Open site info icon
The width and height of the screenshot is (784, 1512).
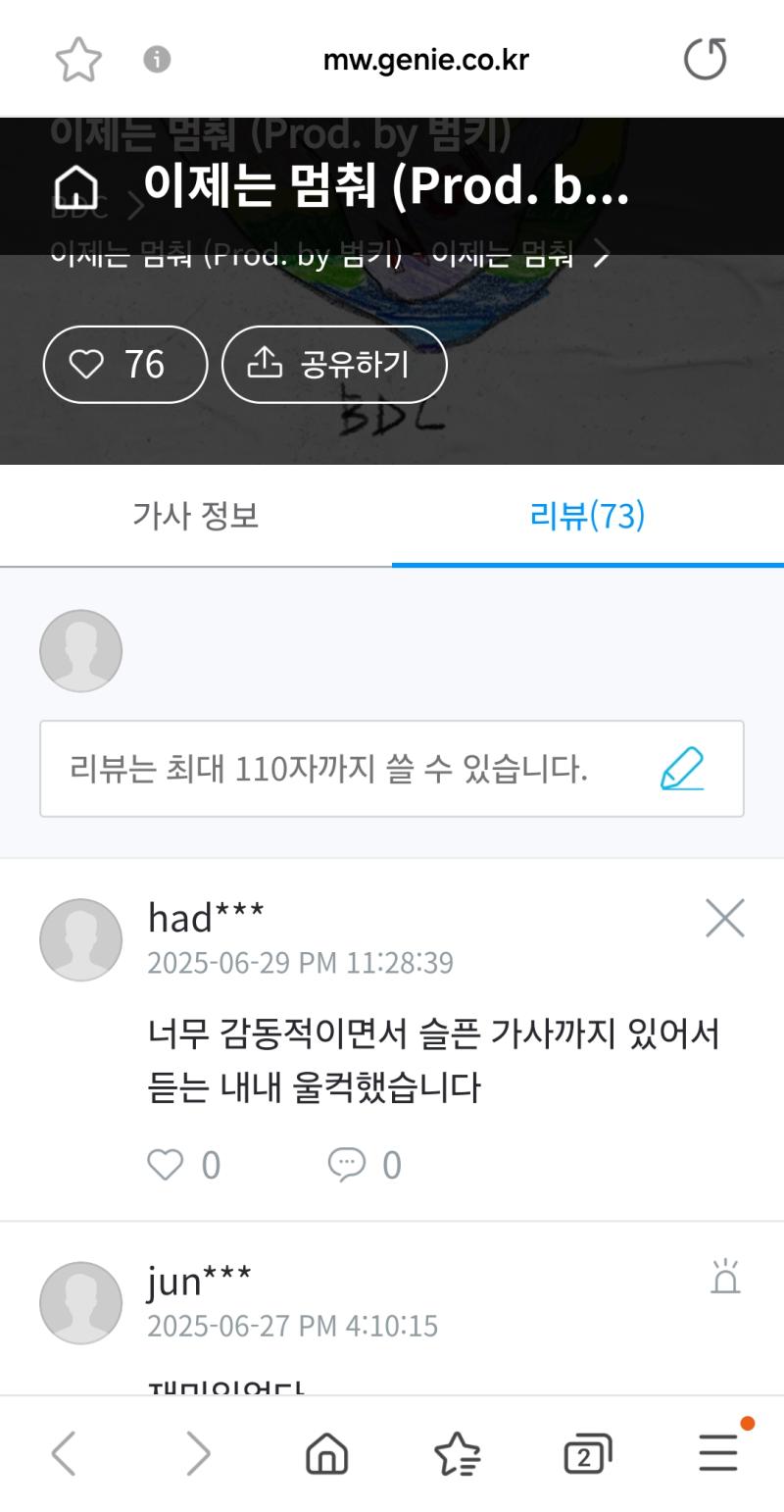coord(157,60)
